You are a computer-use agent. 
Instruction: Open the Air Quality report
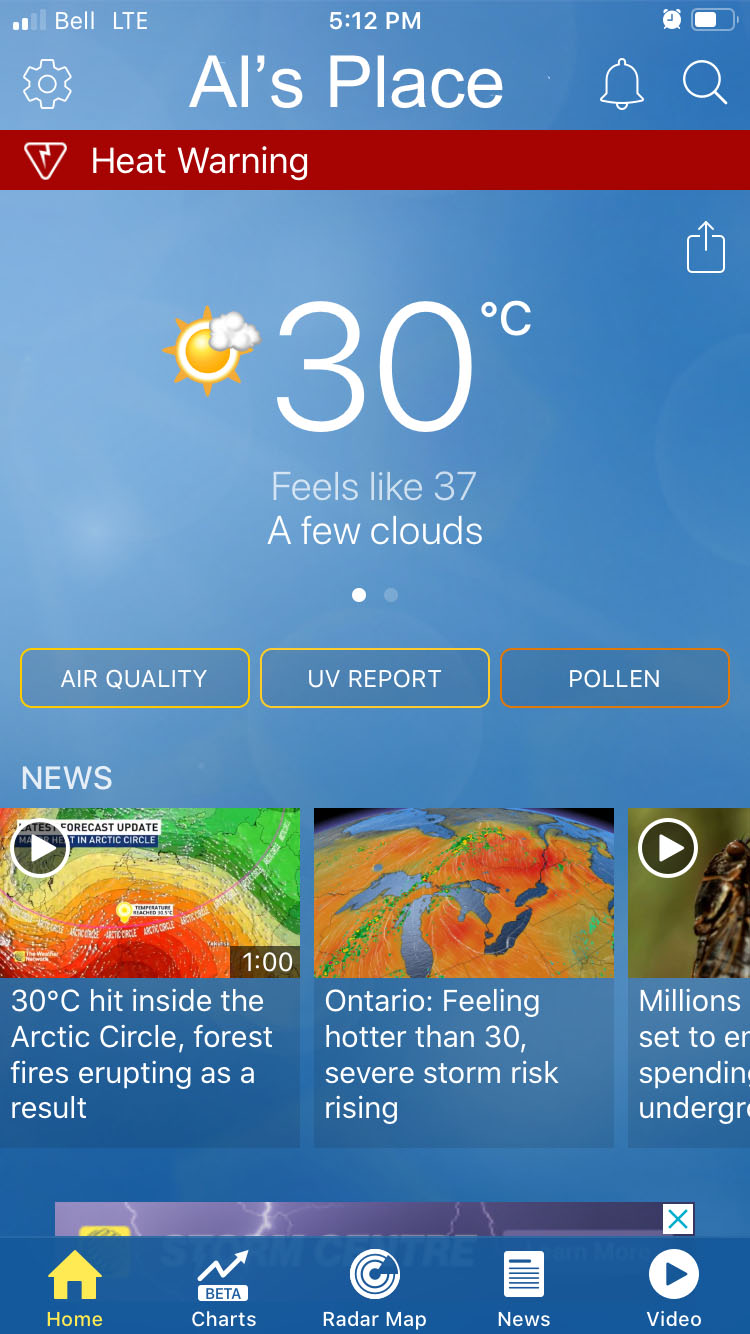134,678
